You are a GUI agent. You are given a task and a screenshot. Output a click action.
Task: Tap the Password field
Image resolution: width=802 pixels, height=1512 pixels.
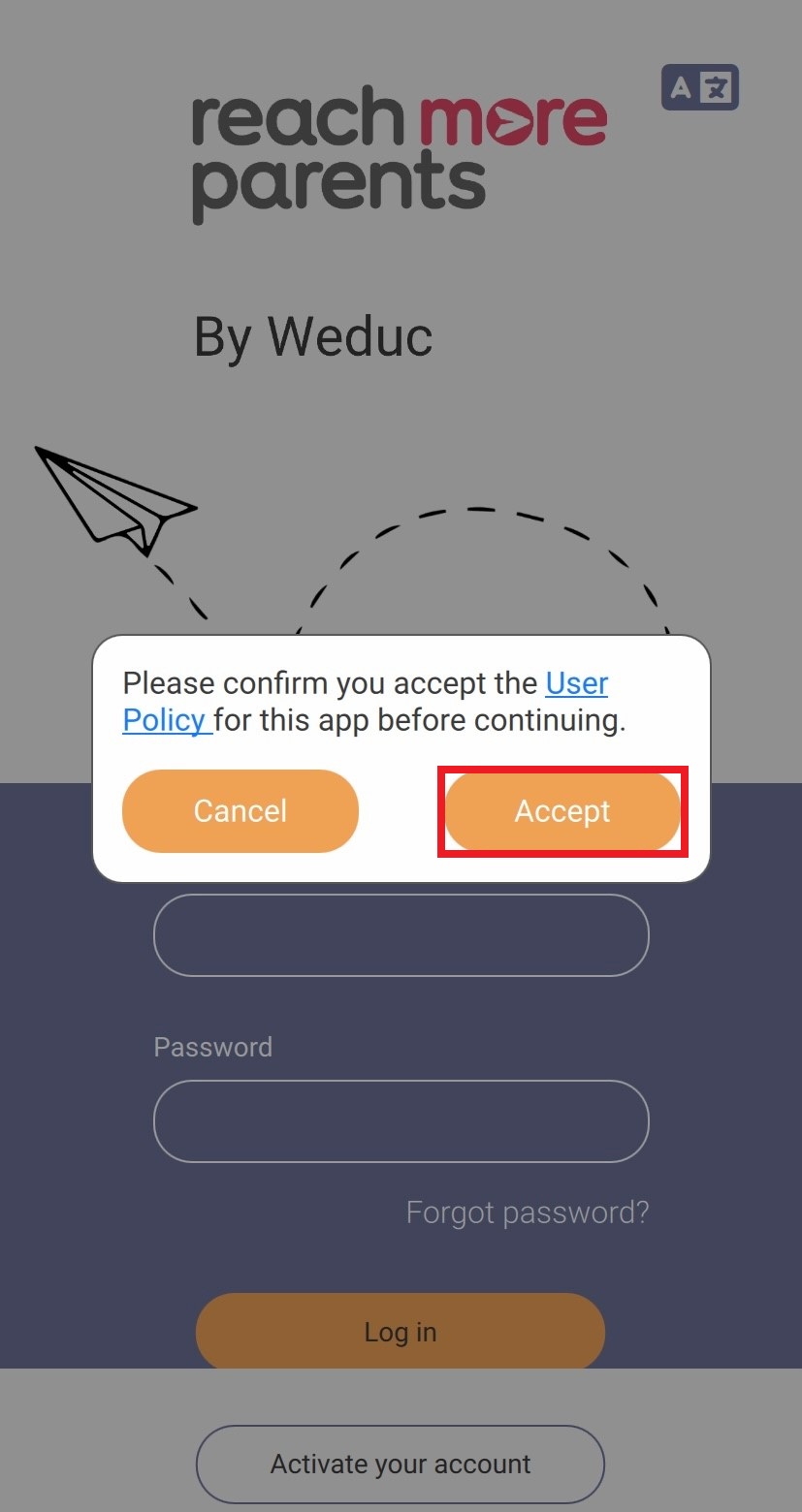pyautogui.click(x=401, y=1121)
